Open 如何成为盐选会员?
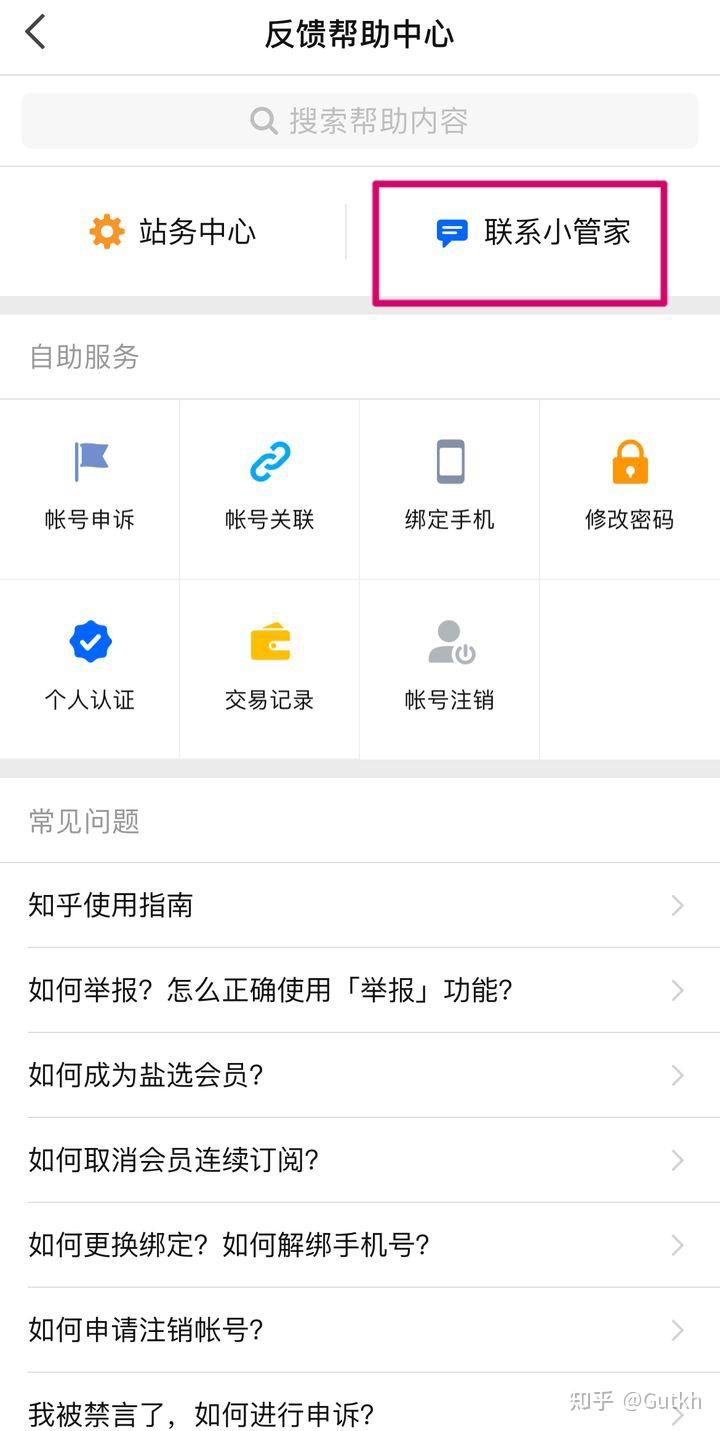The image size is (720, 1431). [x=360, y=1076]
